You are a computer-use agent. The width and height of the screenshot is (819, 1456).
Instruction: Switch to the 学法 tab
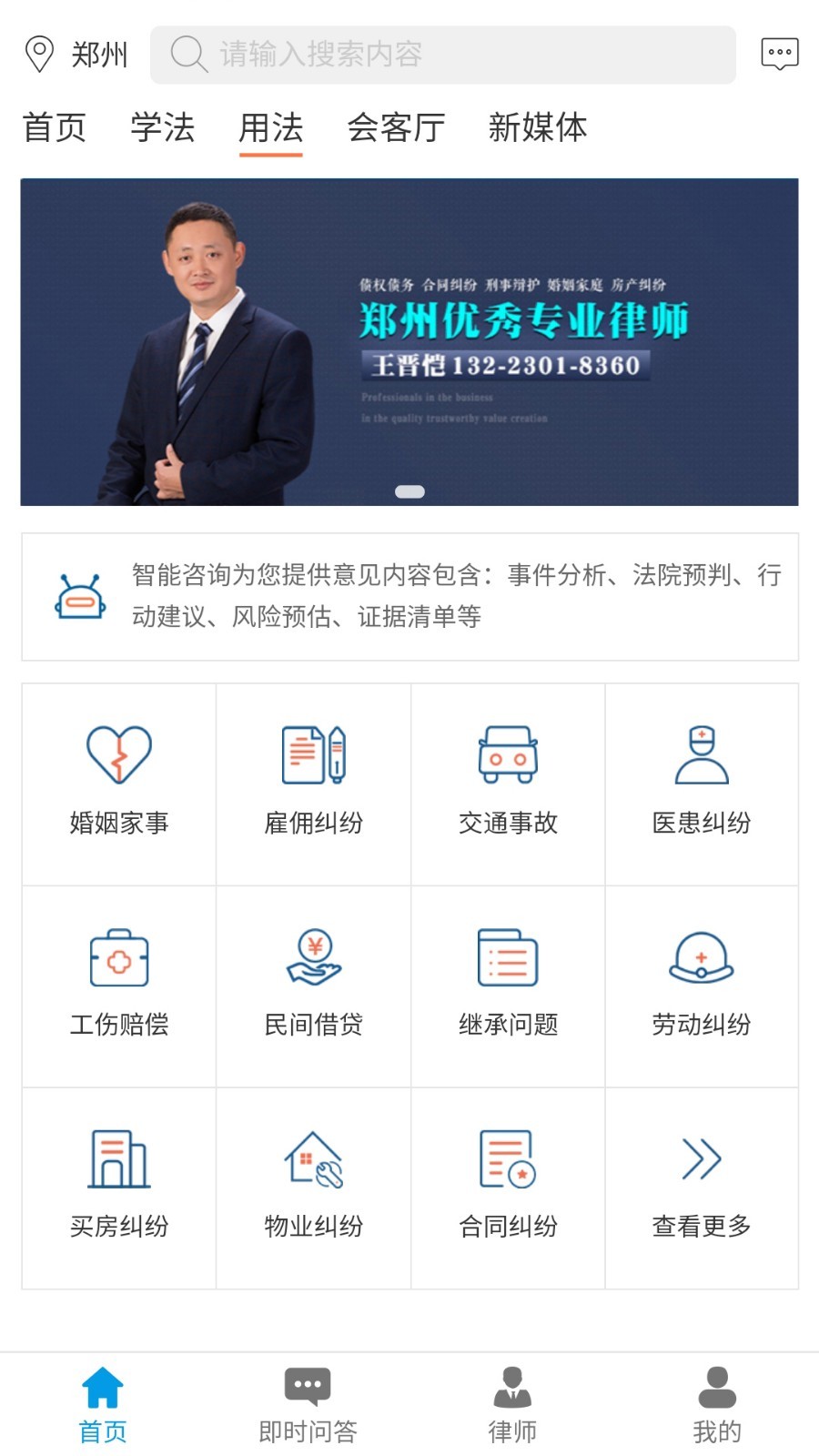[x=163, y=129]
